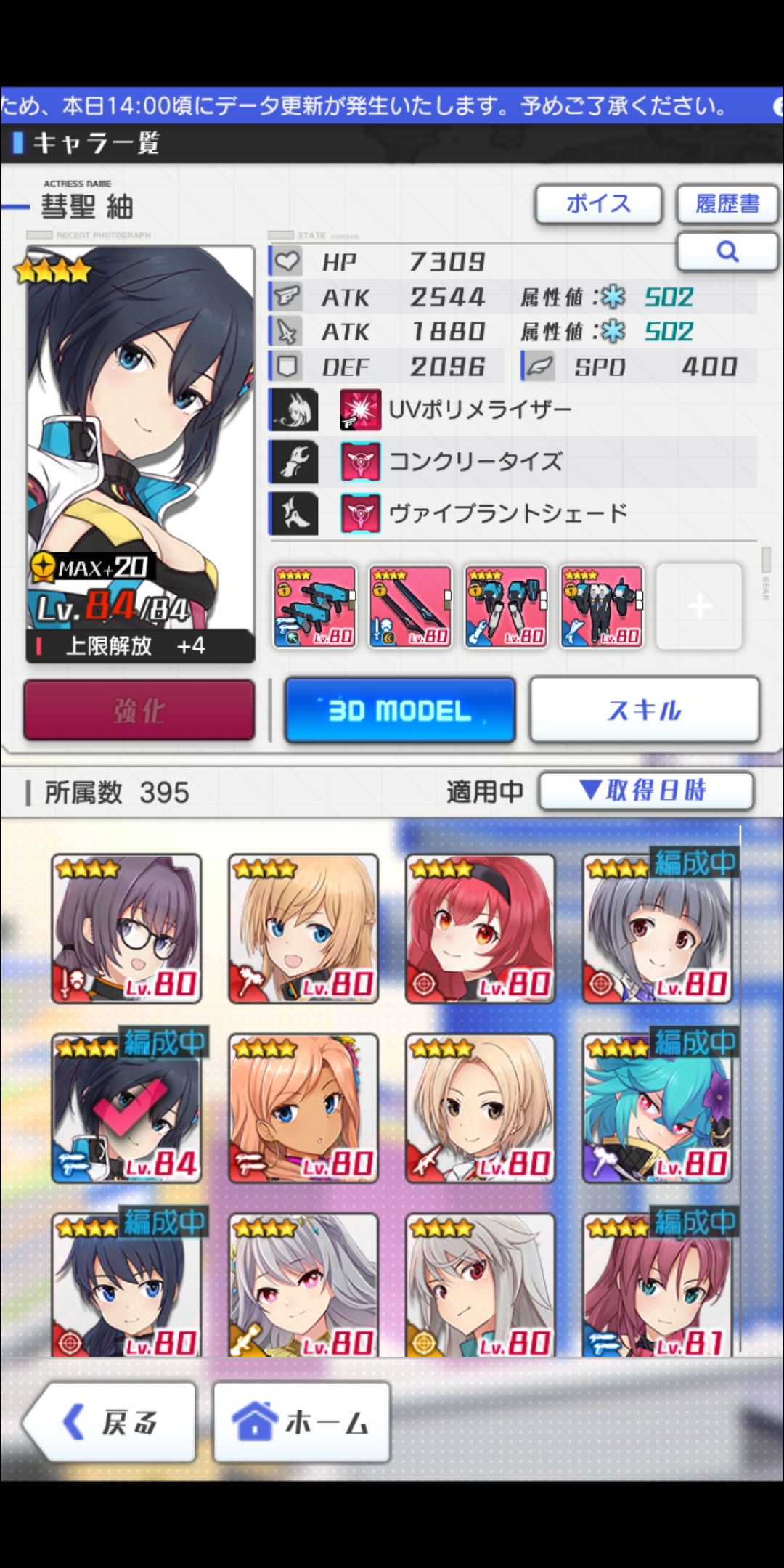Select the blonde blue-eyed character Lv.80
The image size is (784, 1568).
[x=303, y=928]
